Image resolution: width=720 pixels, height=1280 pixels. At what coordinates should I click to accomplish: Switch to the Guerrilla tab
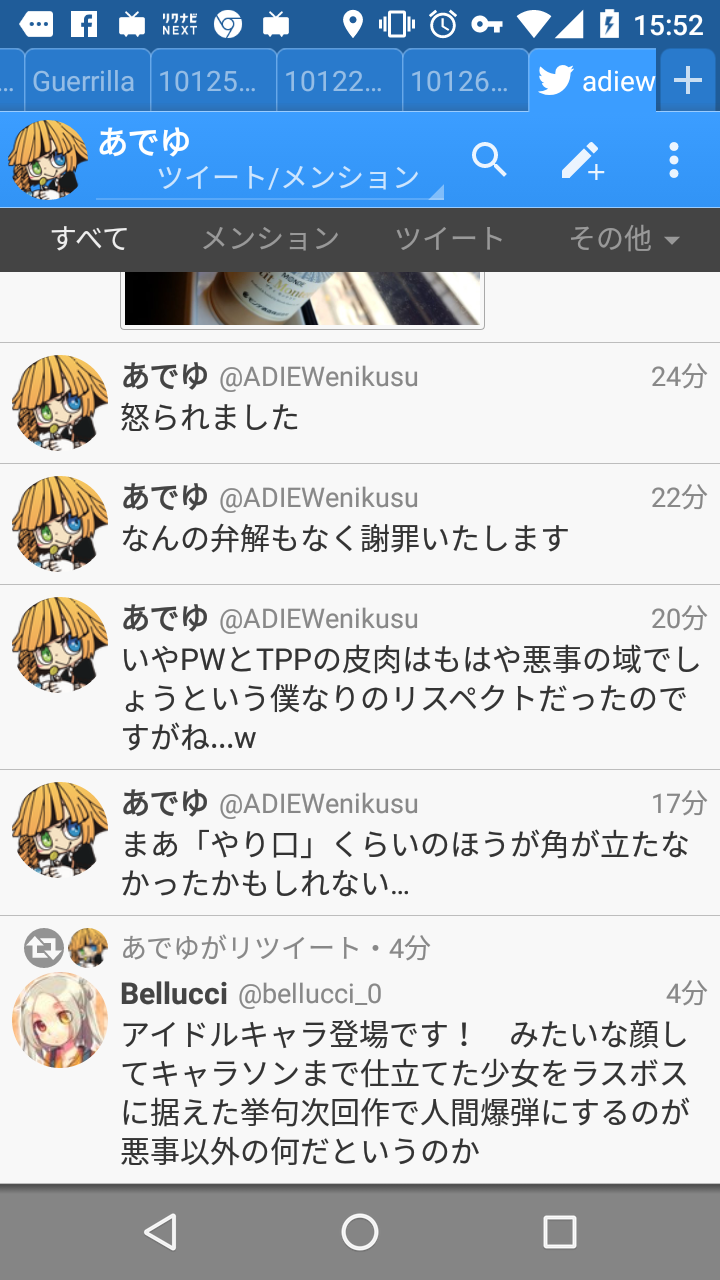click(84, 81)
